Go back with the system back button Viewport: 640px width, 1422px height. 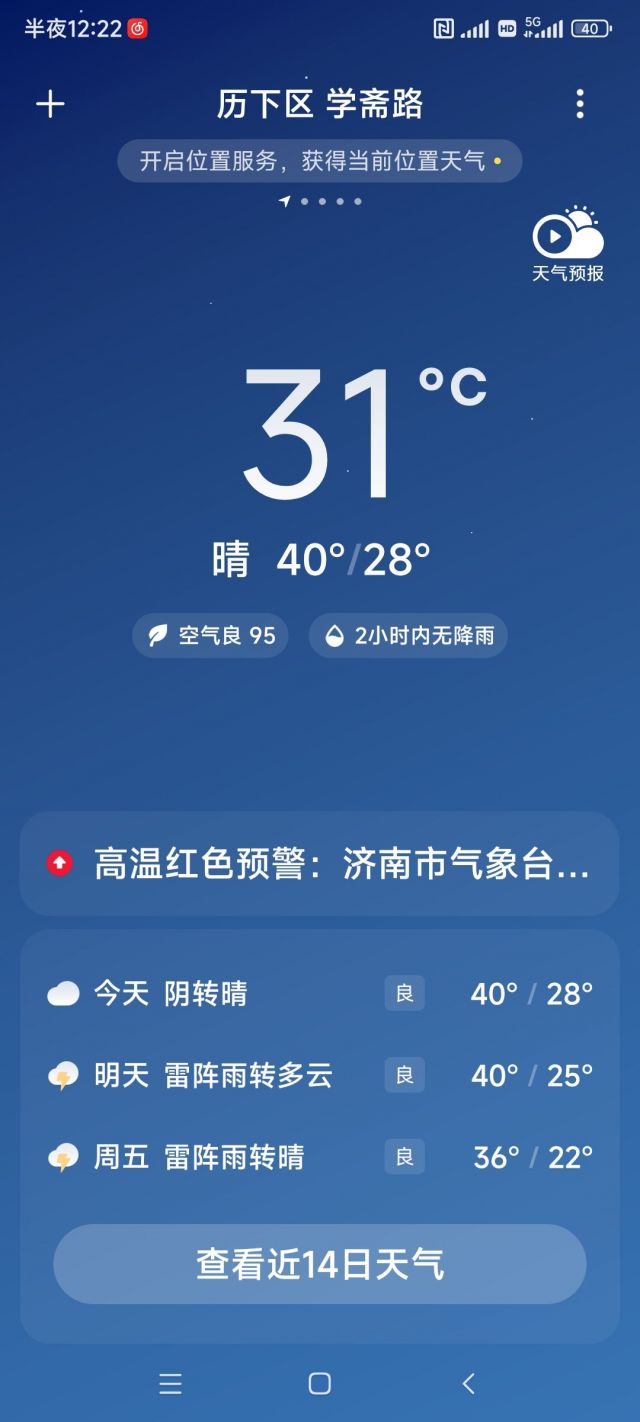468,1383
